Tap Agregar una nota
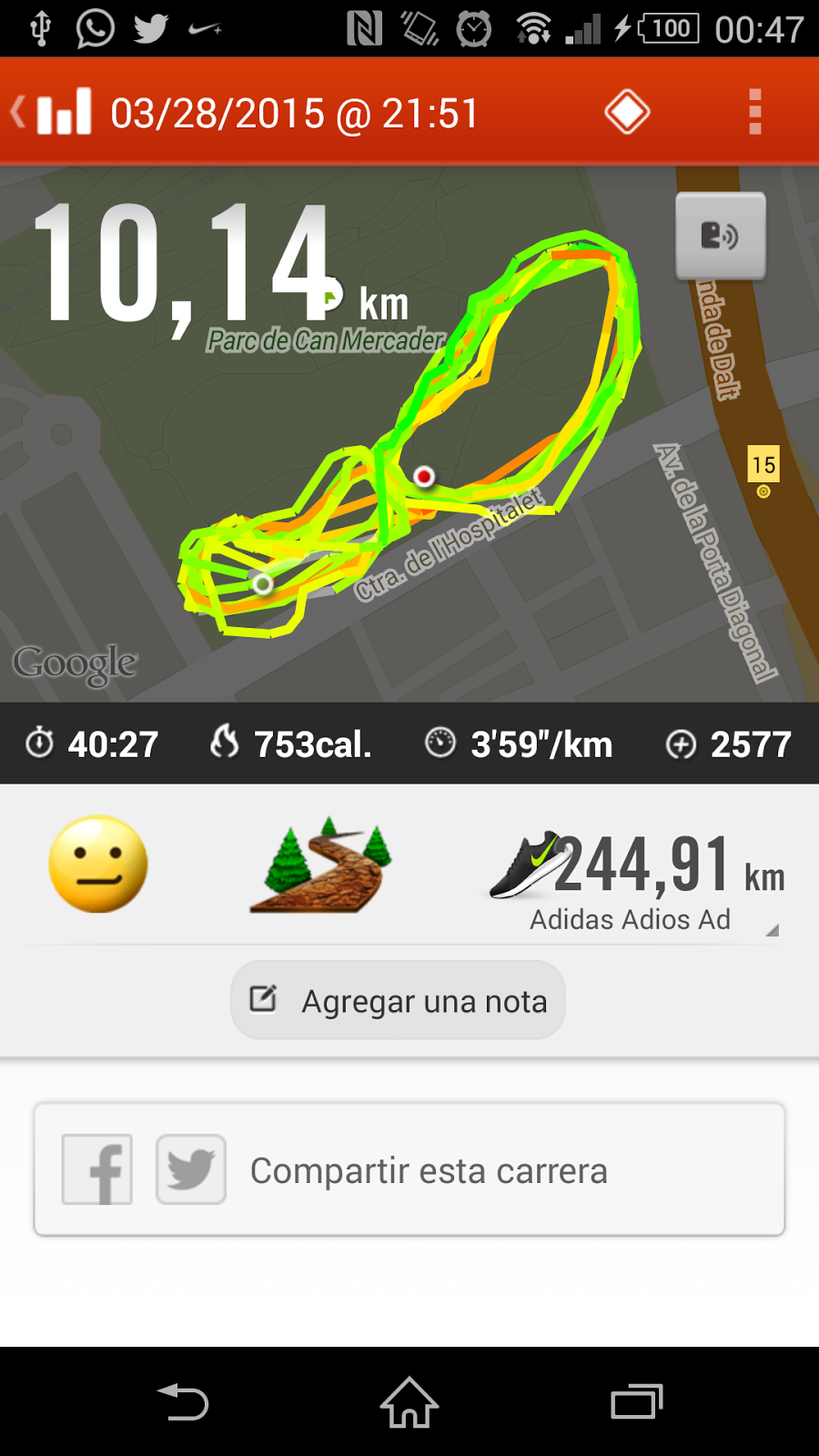Image resolution: width=819 pixels, height=1456 pixels. click(x=398, y=1000)
